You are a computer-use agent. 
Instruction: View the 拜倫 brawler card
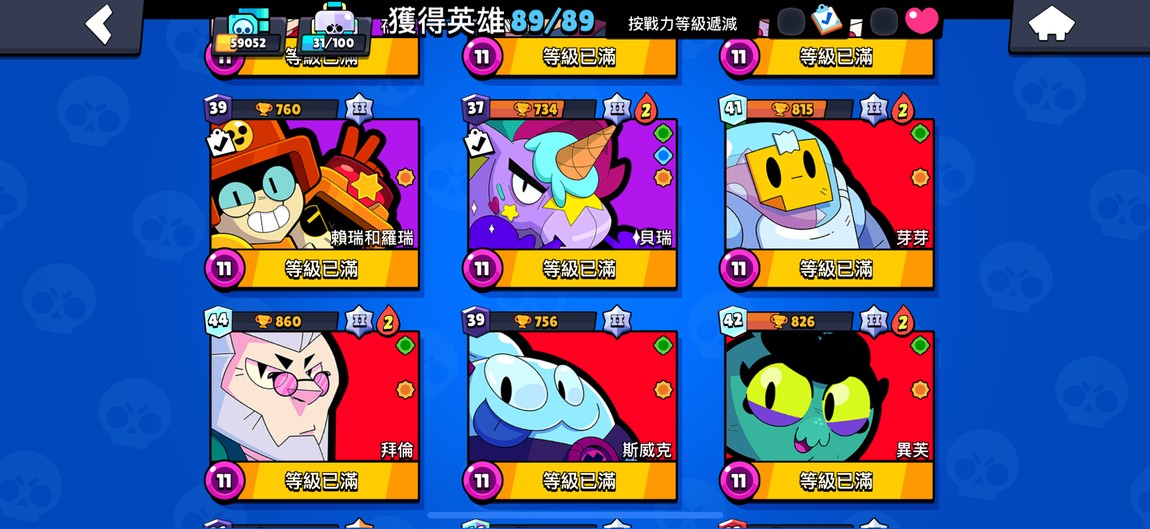pyautogui.click(x=314, y=396)
